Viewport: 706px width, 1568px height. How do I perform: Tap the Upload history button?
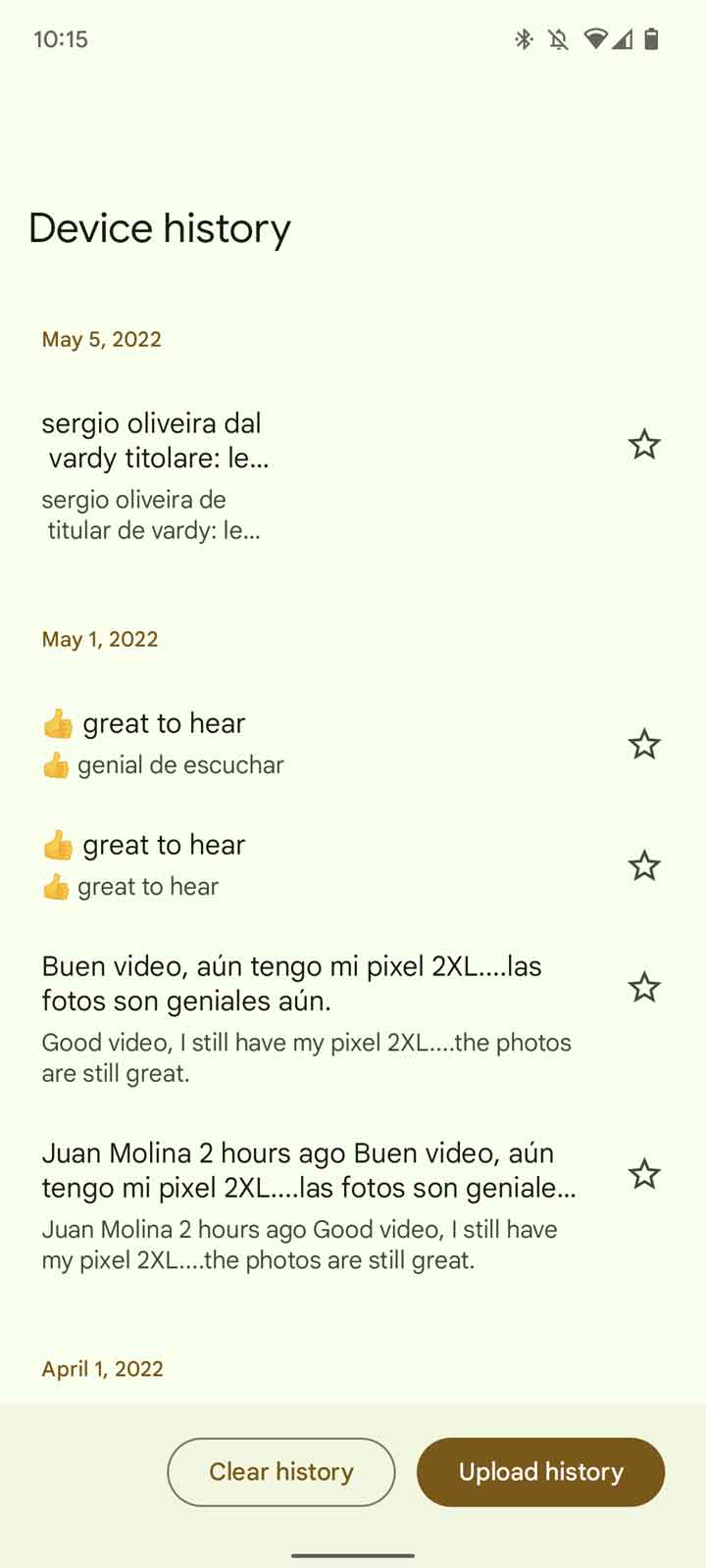pos(540,1472)
